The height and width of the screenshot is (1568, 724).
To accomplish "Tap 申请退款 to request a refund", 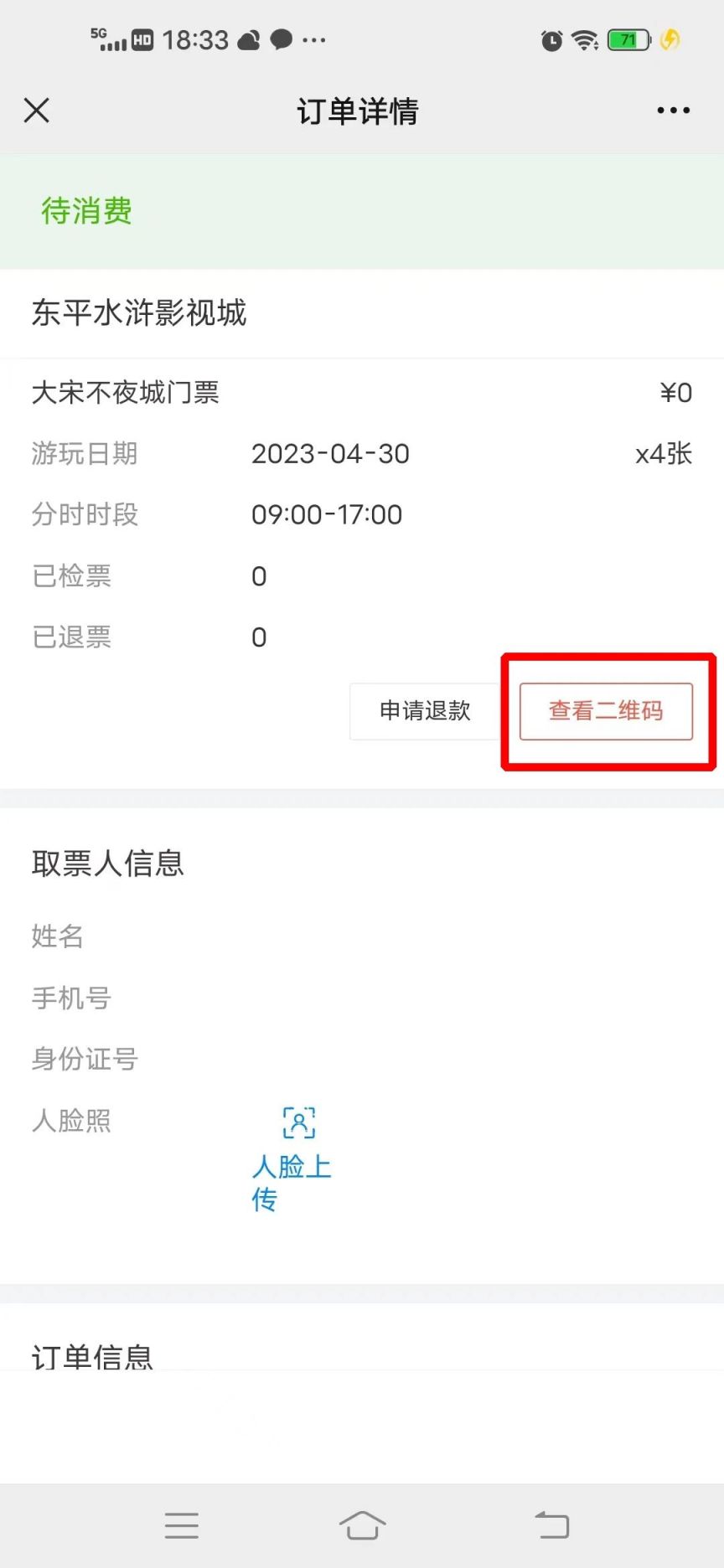I will pyautogui.click(x=425, y=711).
